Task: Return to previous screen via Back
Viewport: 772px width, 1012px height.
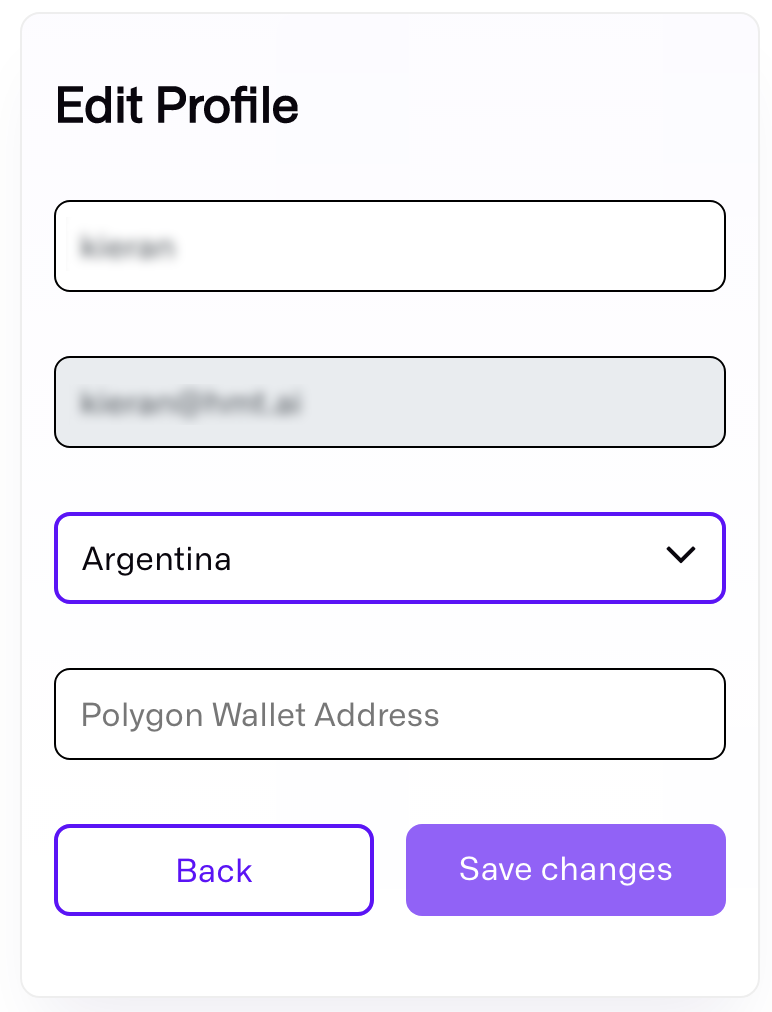Action: point(213,870)
